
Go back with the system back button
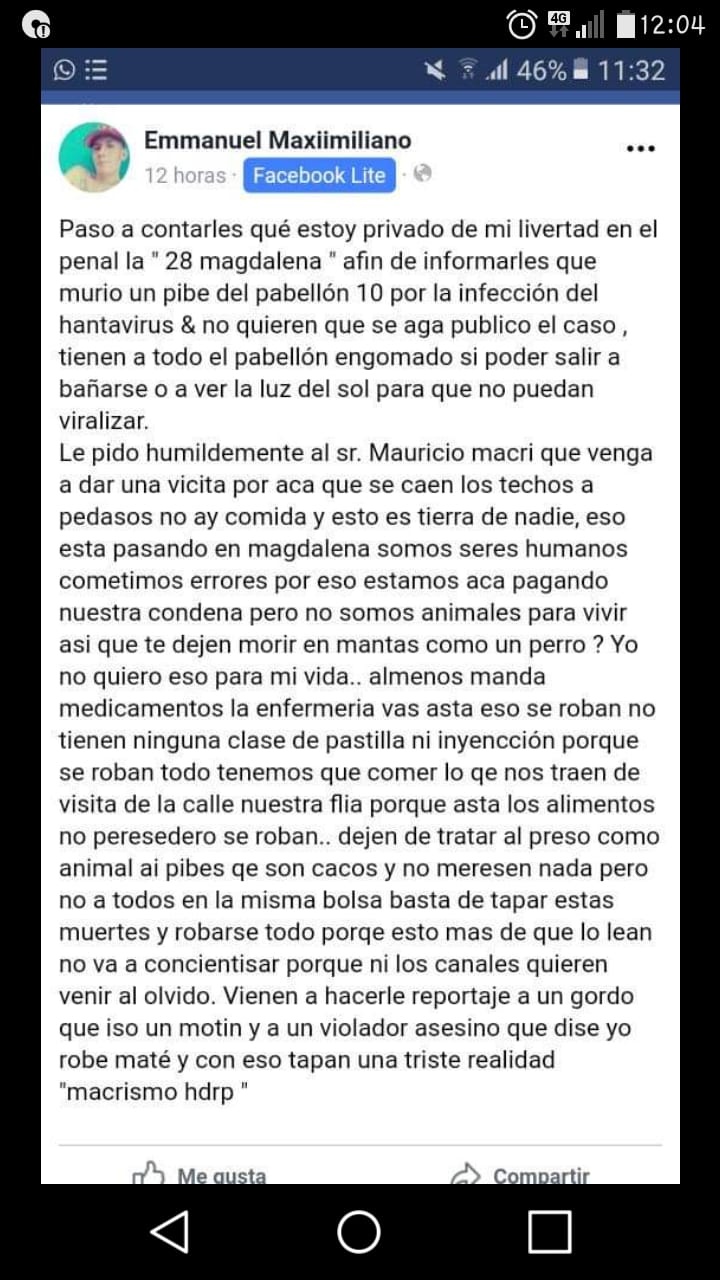[x=170, y=1231]
